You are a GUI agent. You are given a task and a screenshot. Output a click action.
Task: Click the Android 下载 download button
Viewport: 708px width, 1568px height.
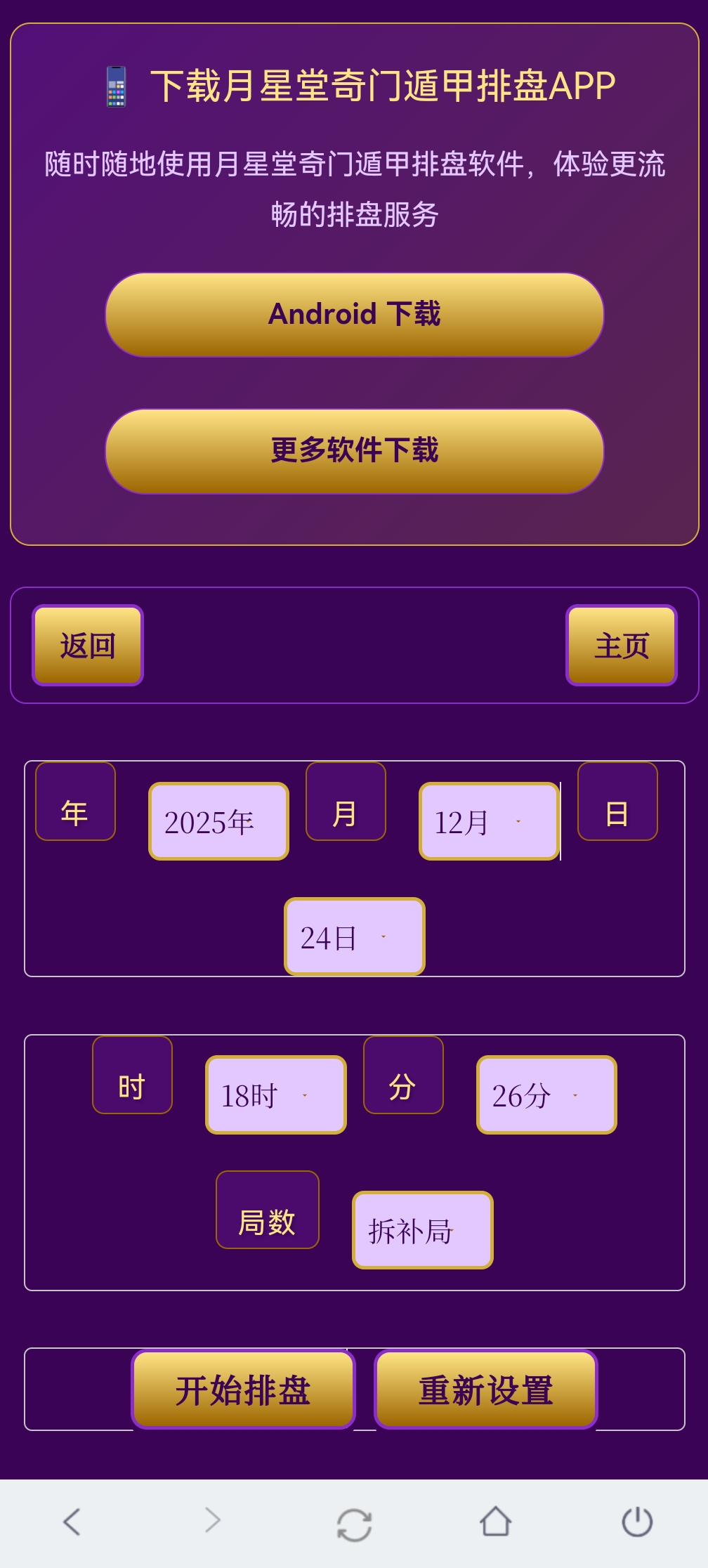point(354,314)
